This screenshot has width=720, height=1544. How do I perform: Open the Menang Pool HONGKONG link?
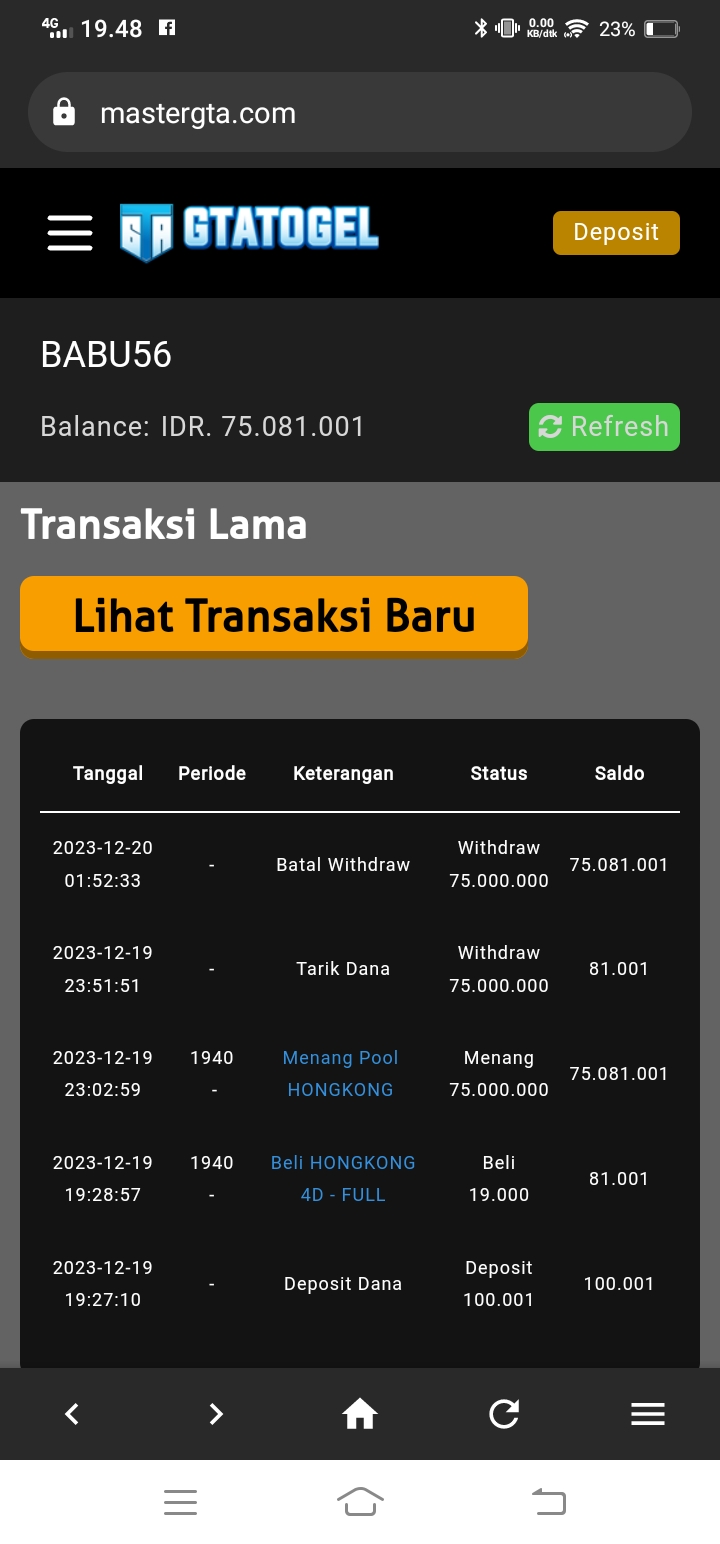coord(341,1073)
